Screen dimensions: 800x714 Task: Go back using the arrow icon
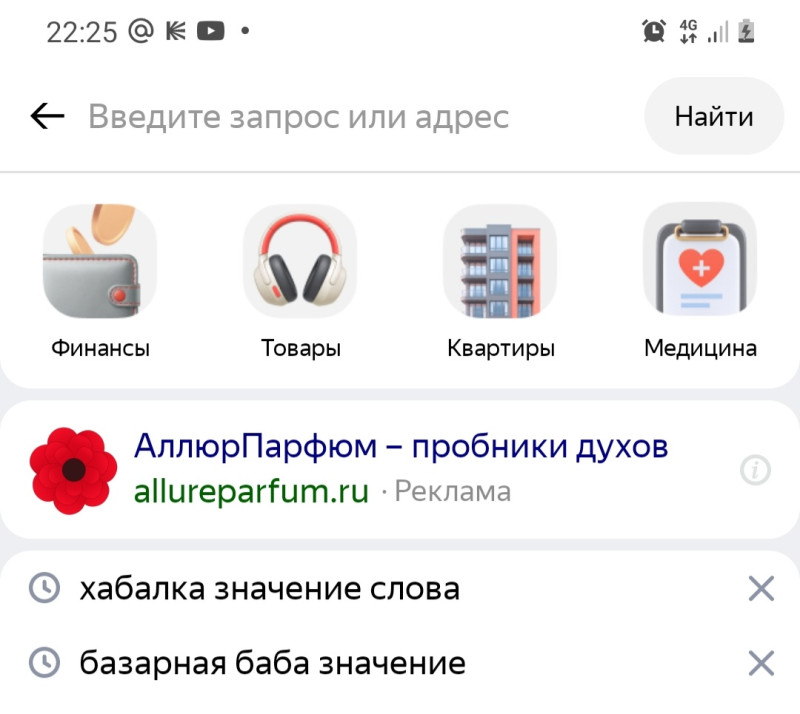47,117
